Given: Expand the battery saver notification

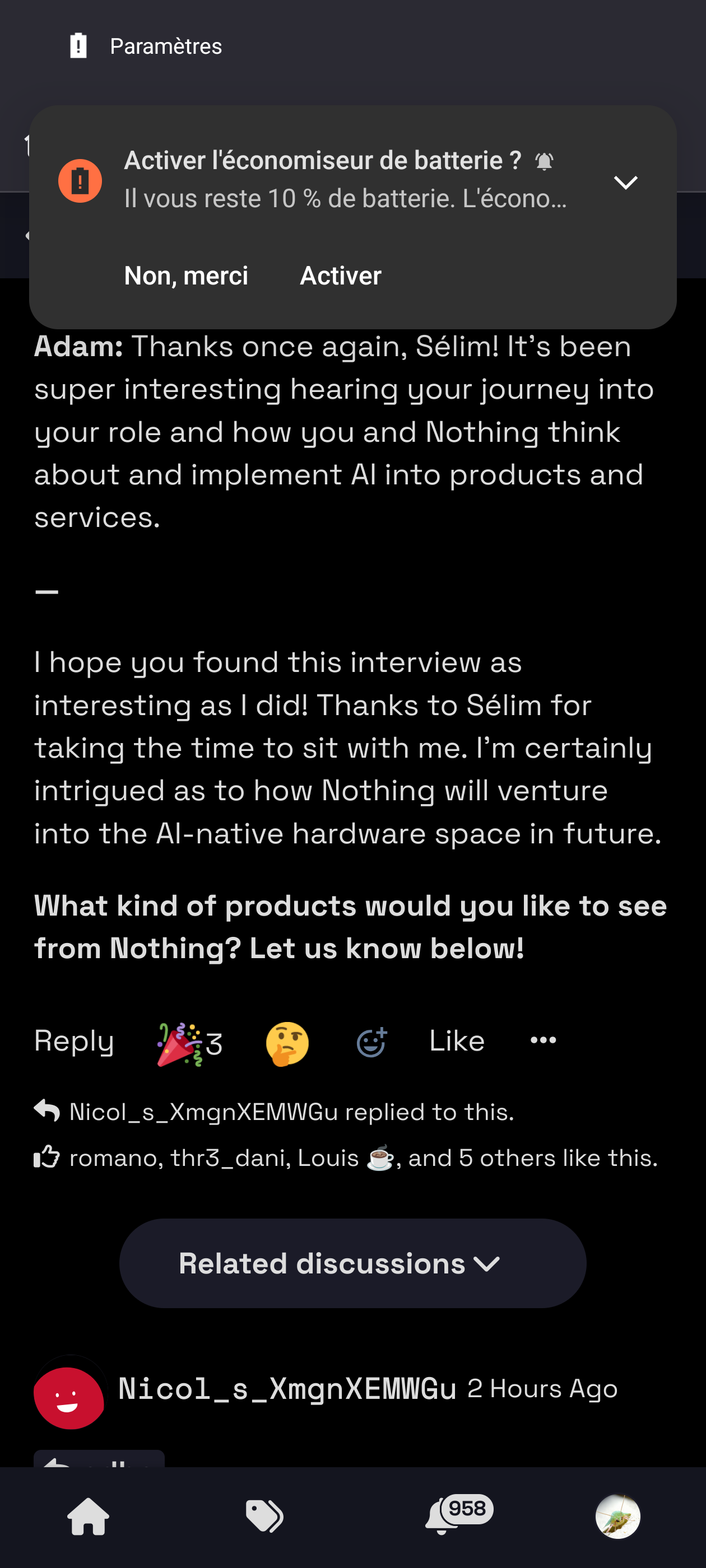Looking at the screenshot, I should (x=625, y=182).
